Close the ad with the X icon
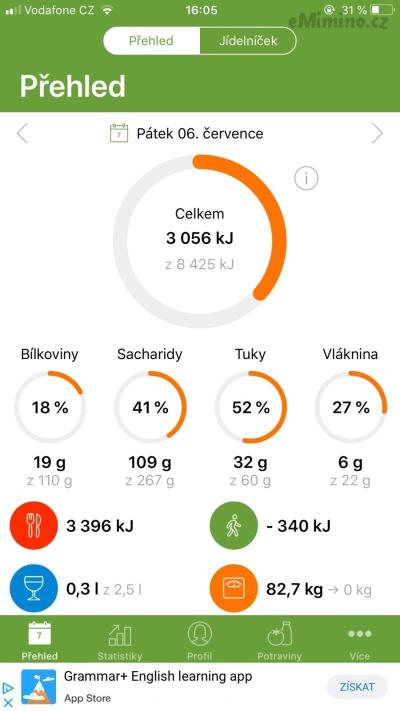The height and width of the screenshot is (711, 400). click(8, 702)
